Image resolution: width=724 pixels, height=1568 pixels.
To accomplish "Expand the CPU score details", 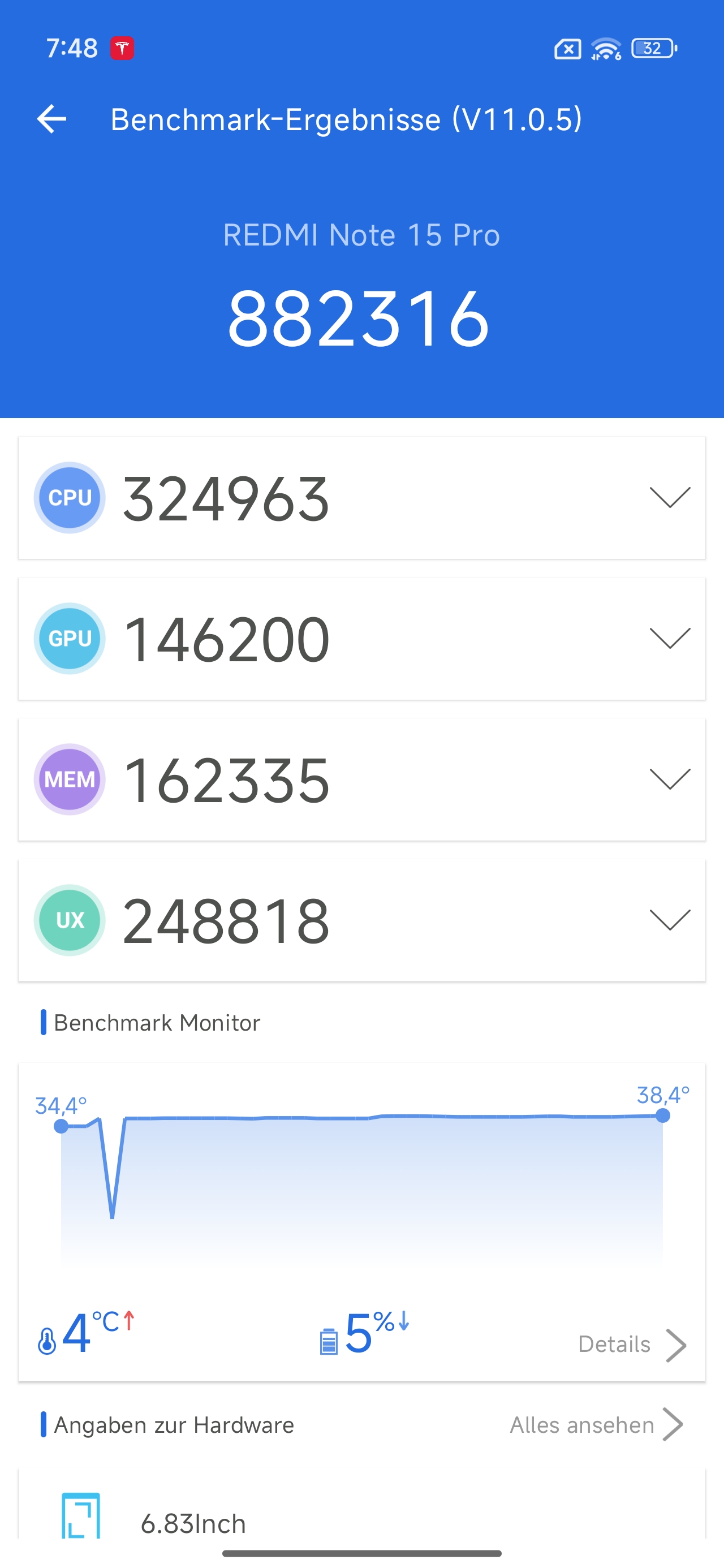I will [669, 497].
